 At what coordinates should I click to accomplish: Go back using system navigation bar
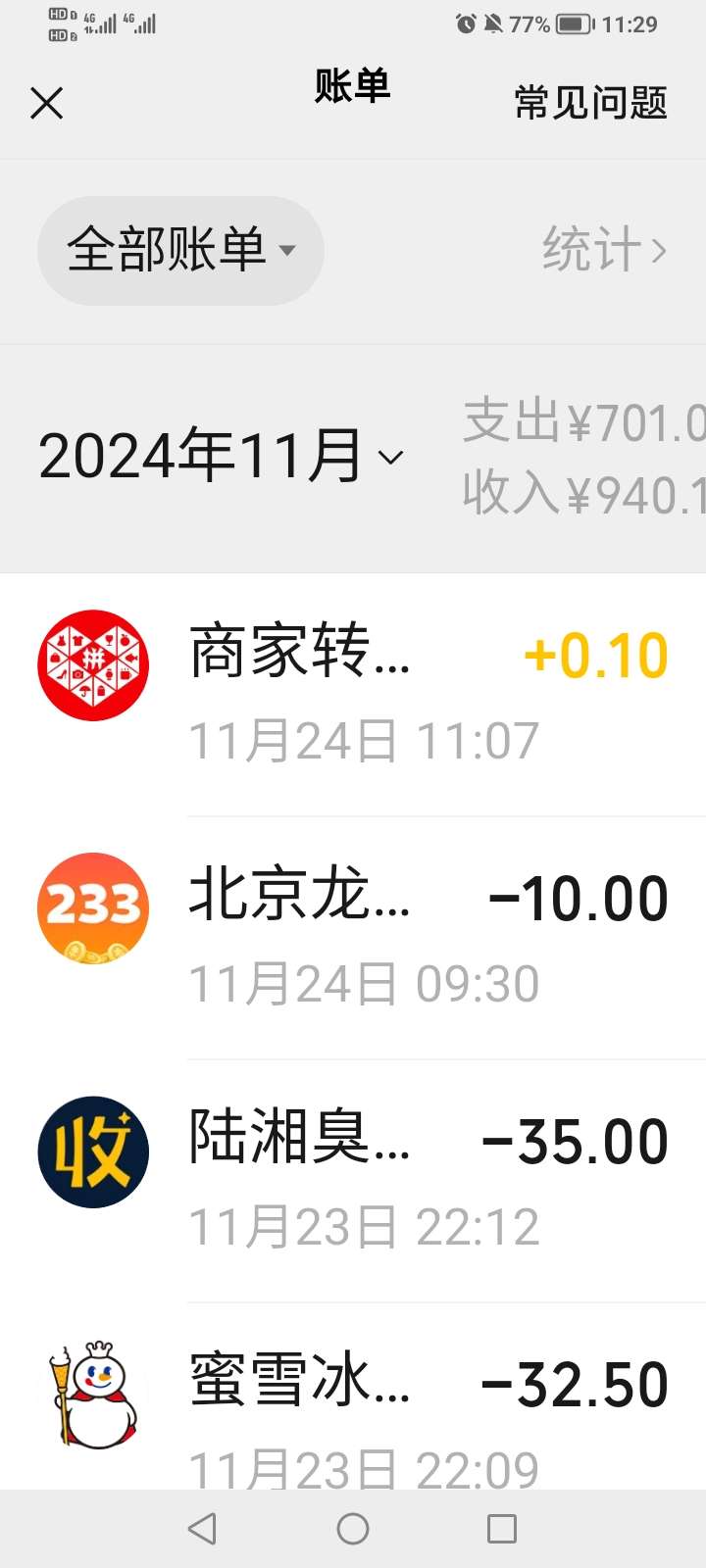click(x=202, y=1529)
